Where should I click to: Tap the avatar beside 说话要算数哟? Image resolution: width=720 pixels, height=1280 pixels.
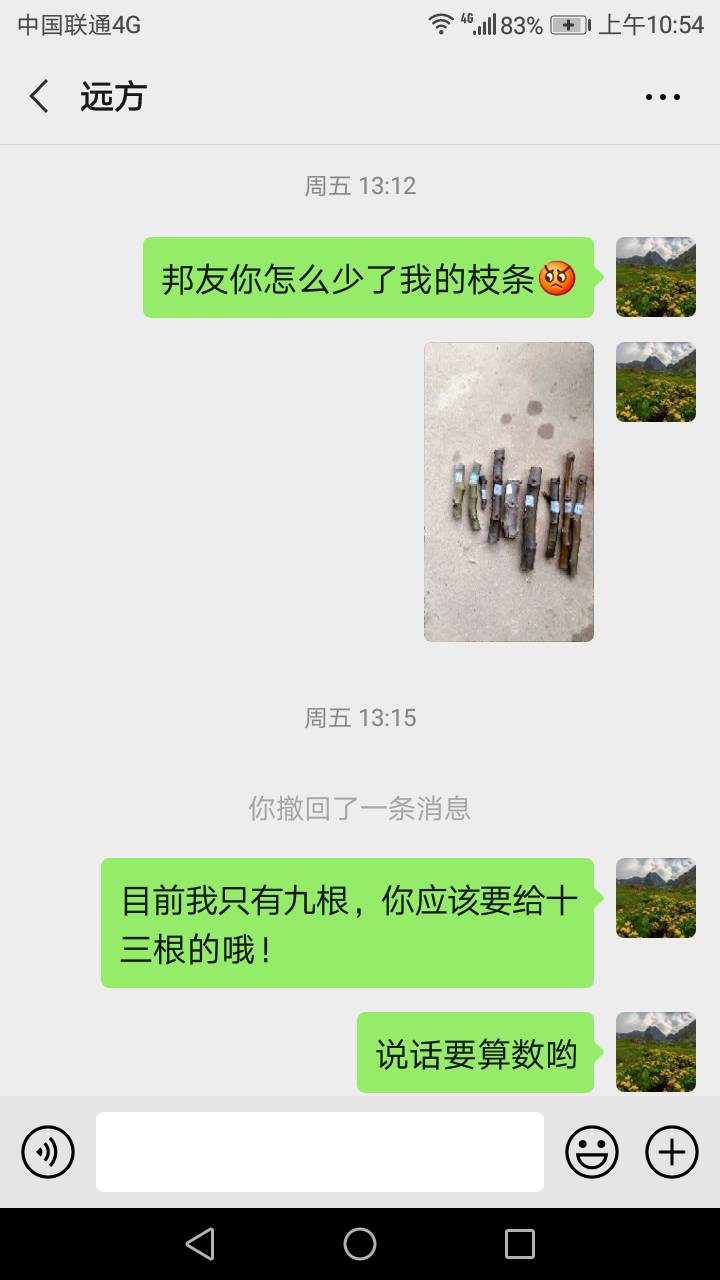point(655,1052)
